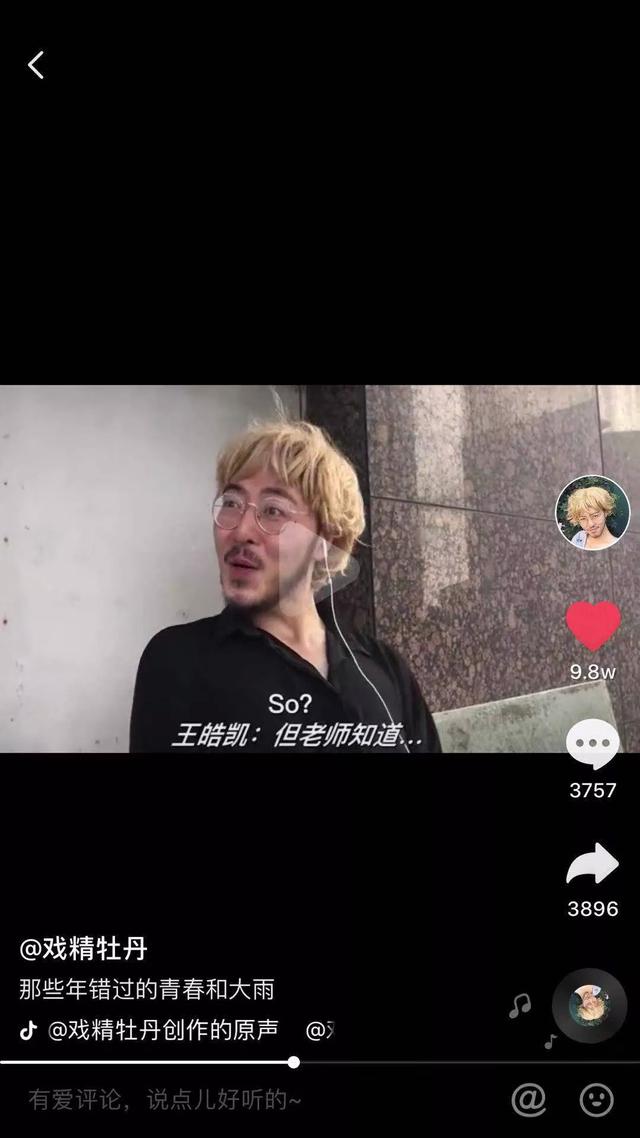Open the emoji picker
Screen dimensions: 640x1138
pos(596,1100)
